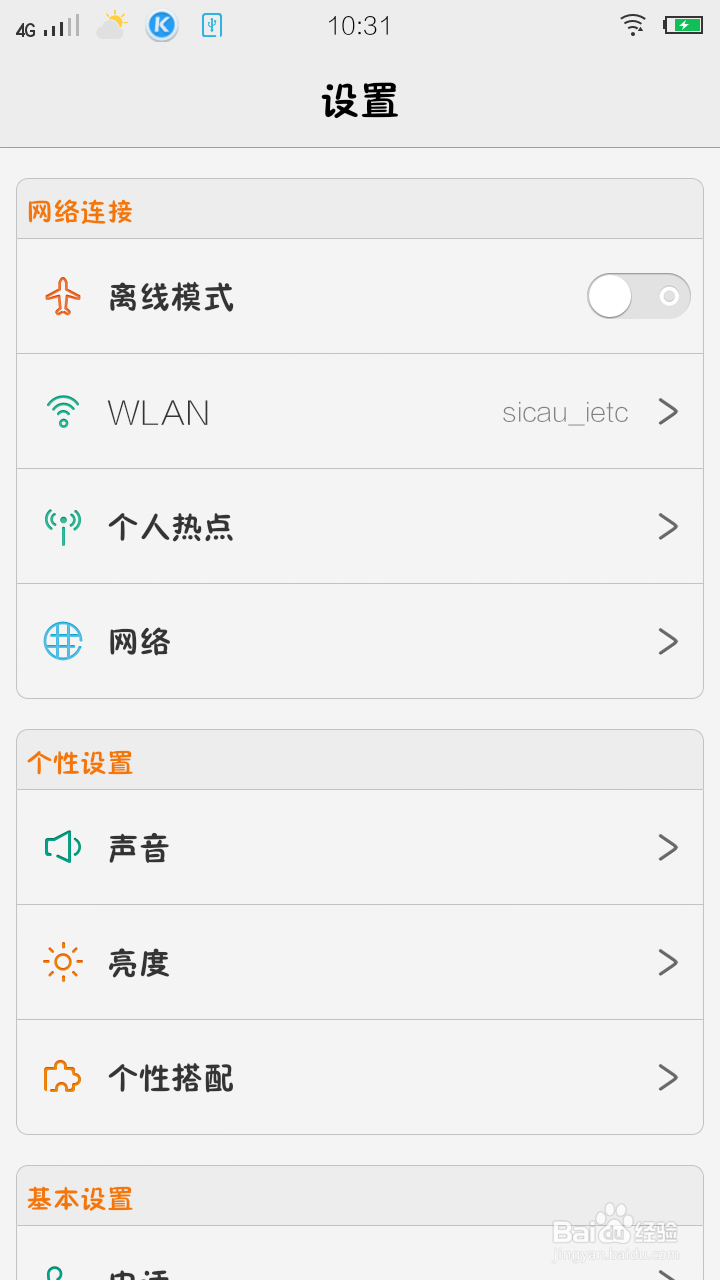
Task: Select the 网络连接 section header
Action: point(79,211)
